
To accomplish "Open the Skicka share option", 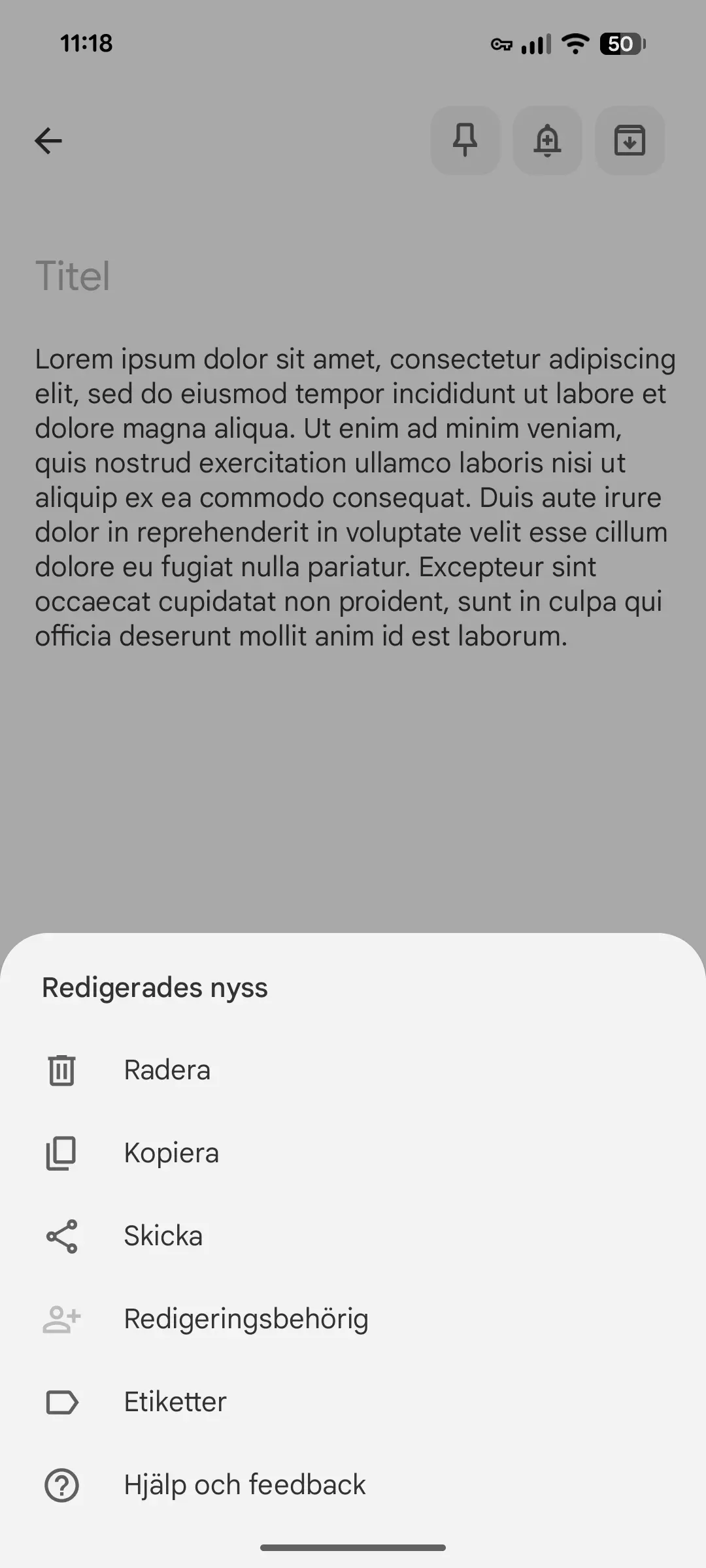I will (353, 1236).
